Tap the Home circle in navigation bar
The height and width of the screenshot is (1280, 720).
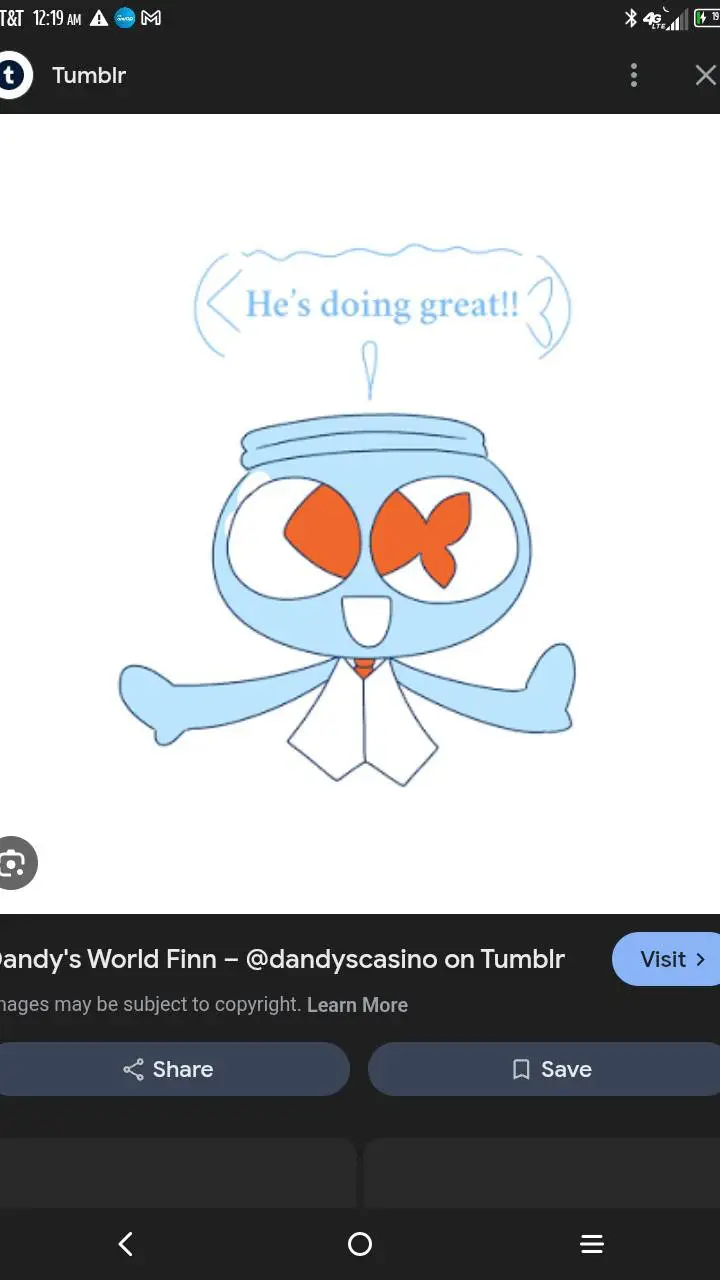[360, 1244]
